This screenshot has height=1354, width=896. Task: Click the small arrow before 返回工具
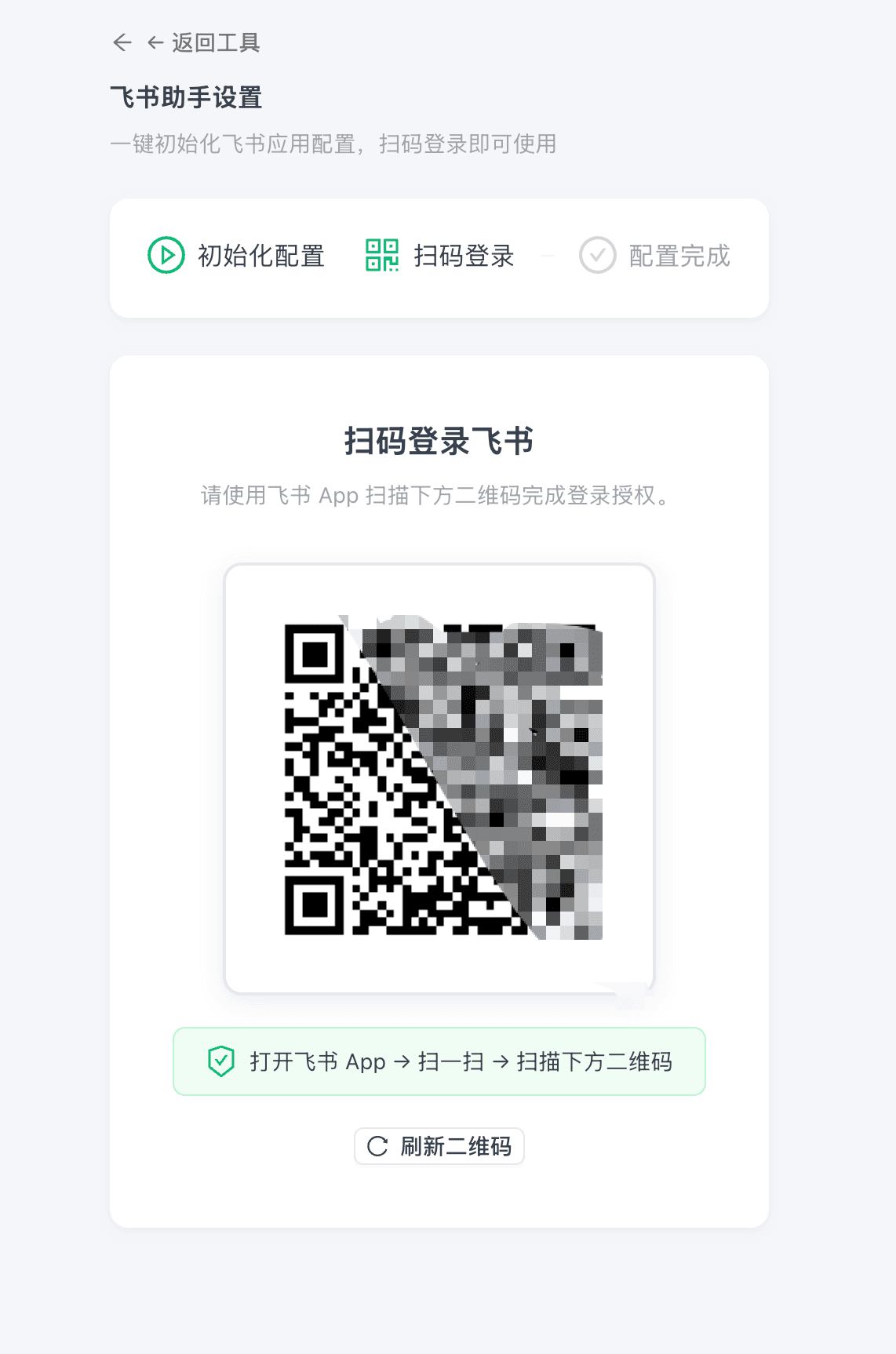(x=154, y=43)
